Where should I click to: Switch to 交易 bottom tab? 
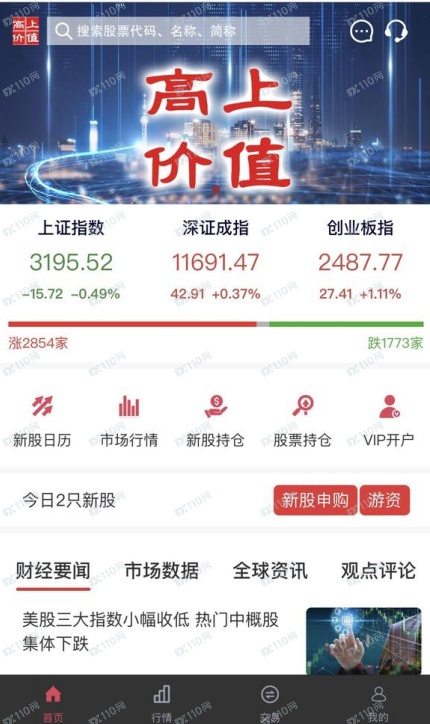[x=270, y=703]
